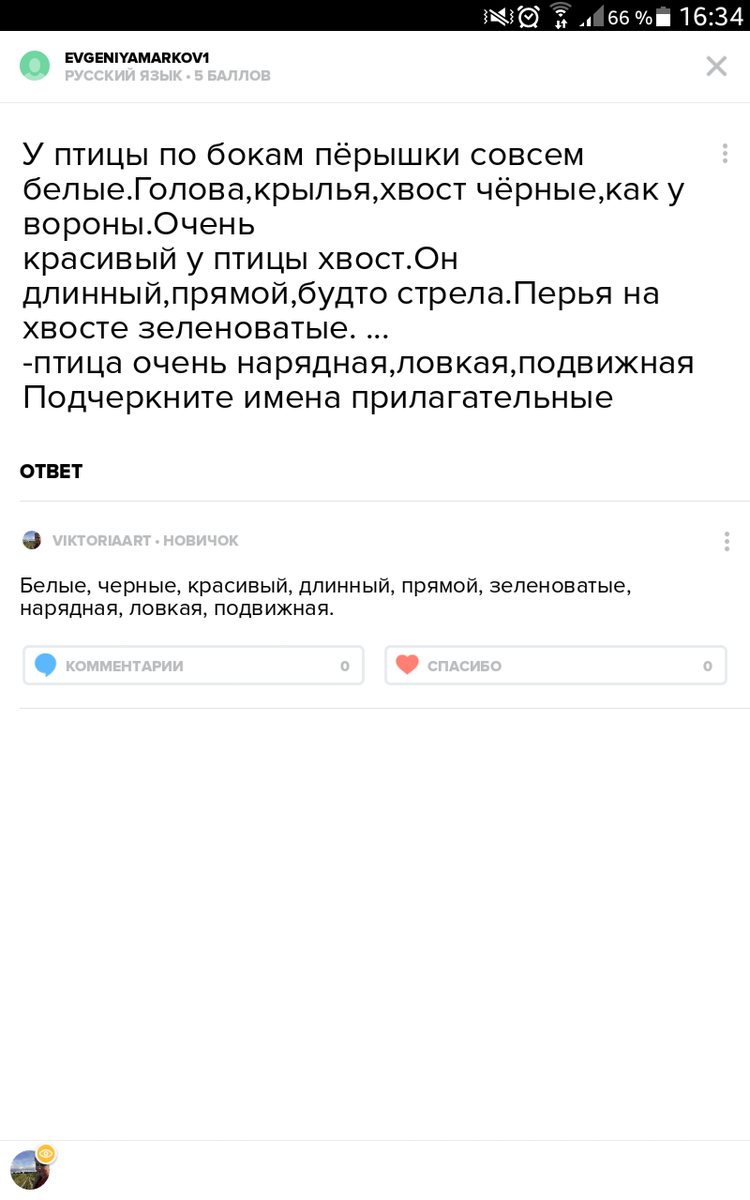Open the EVGENIYAMARKOV1 asker profile

pos(137,58)
